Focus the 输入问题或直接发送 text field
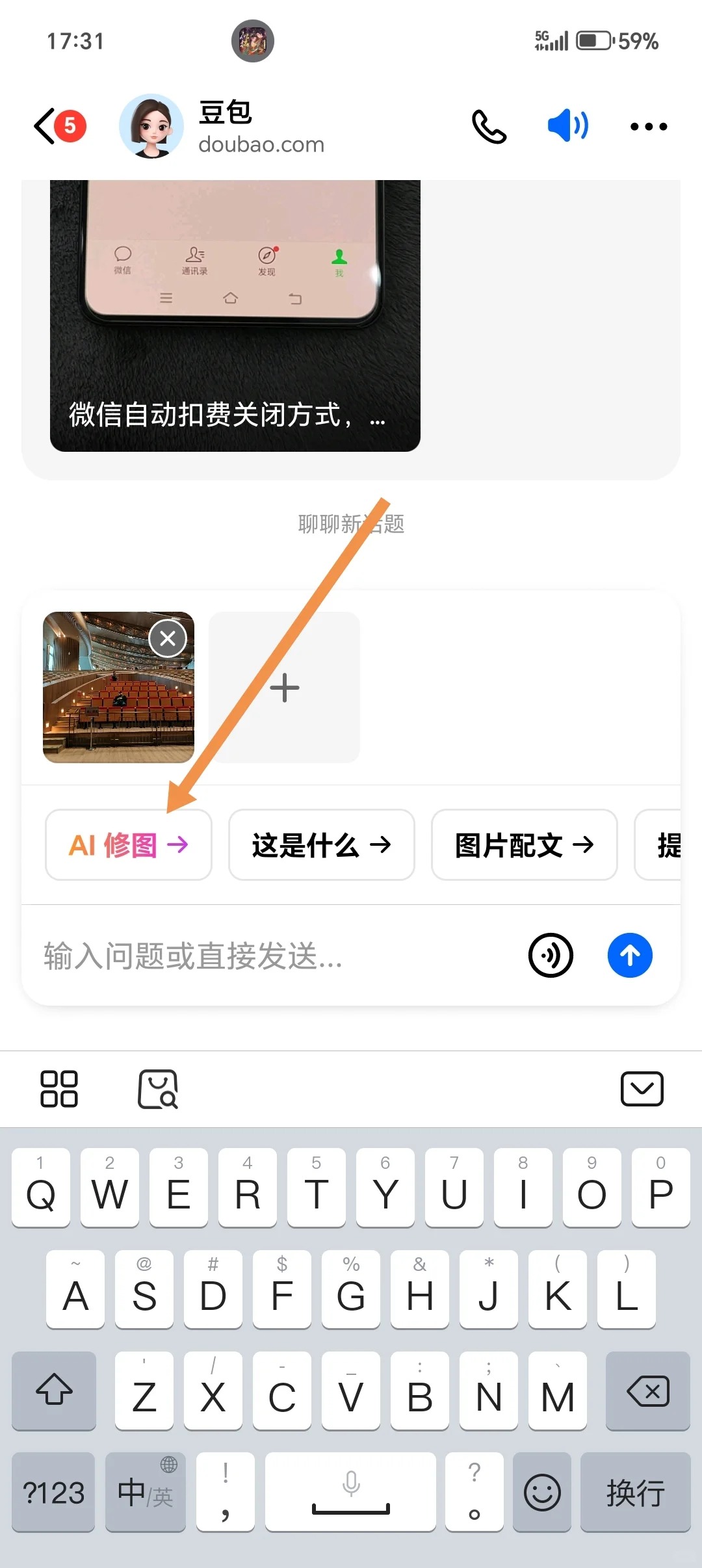The height and width of the screenshot is (1568, 702). [273, 956]
